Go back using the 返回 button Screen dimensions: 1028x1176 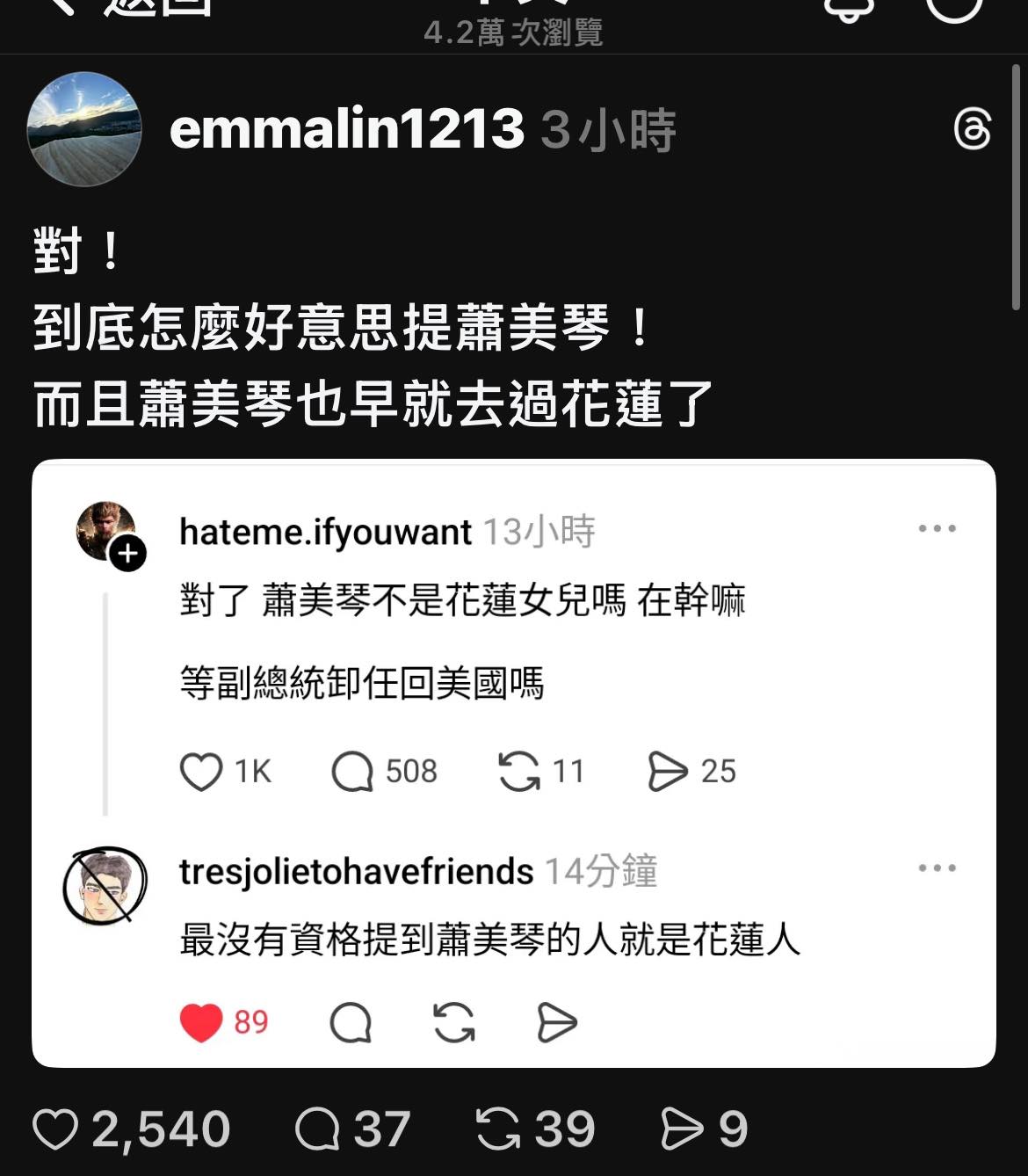coord(132,7)
